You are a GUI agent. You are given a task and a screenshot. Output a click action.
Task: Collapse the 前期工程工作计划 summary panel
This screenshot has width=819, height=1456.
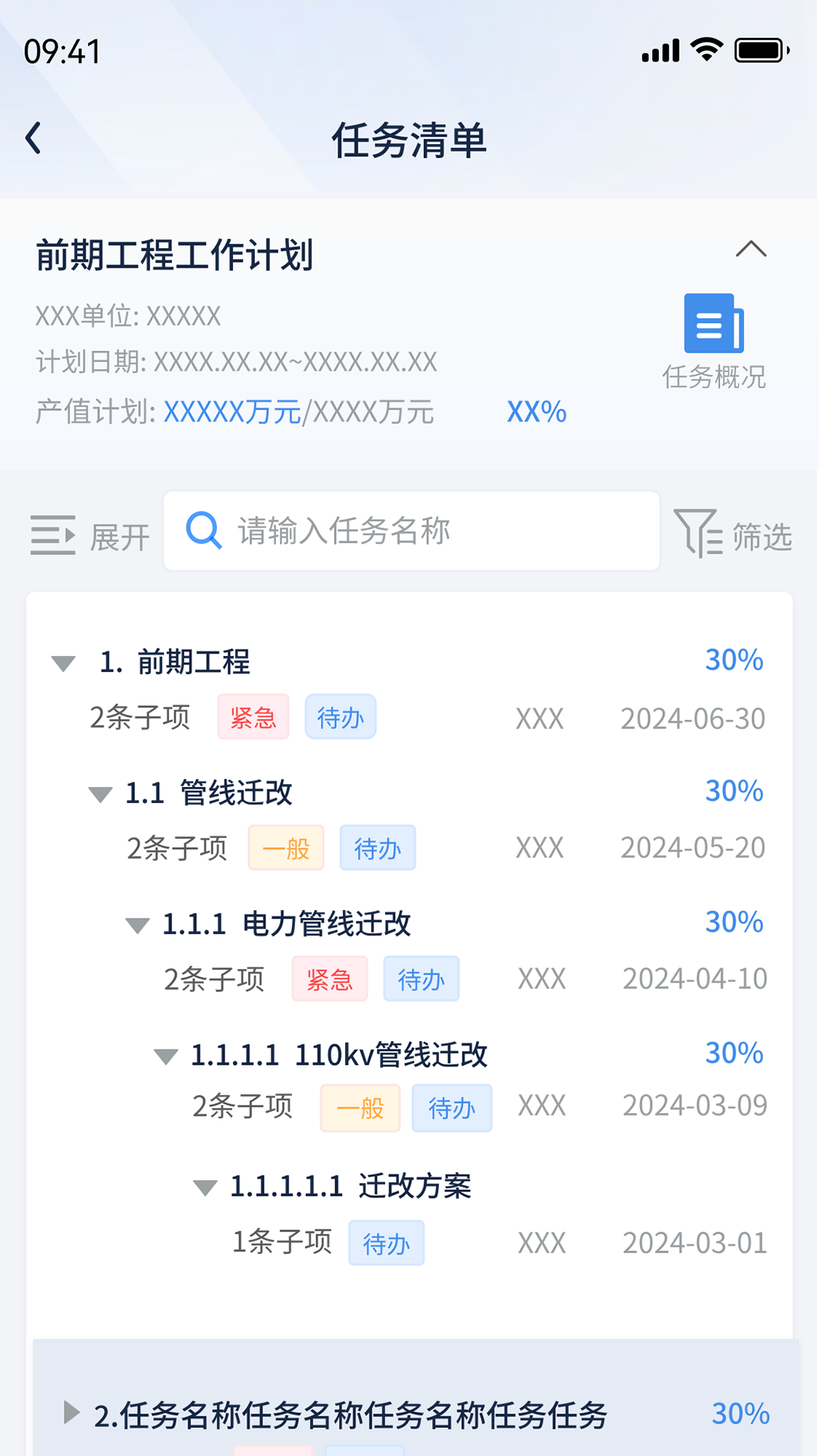point(753,250)
